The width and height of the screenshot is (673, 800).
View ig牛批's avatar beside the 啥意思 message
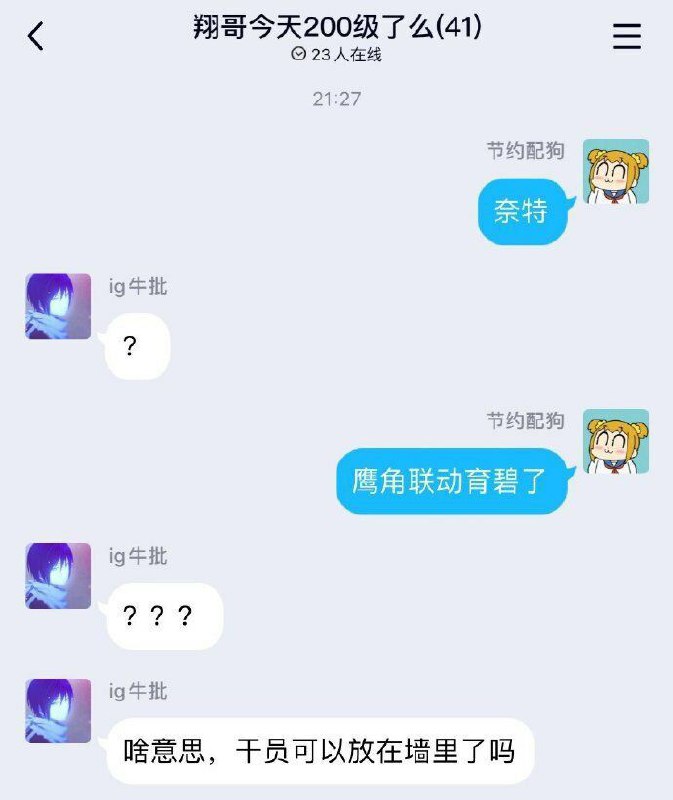click(x=58, y=711)
